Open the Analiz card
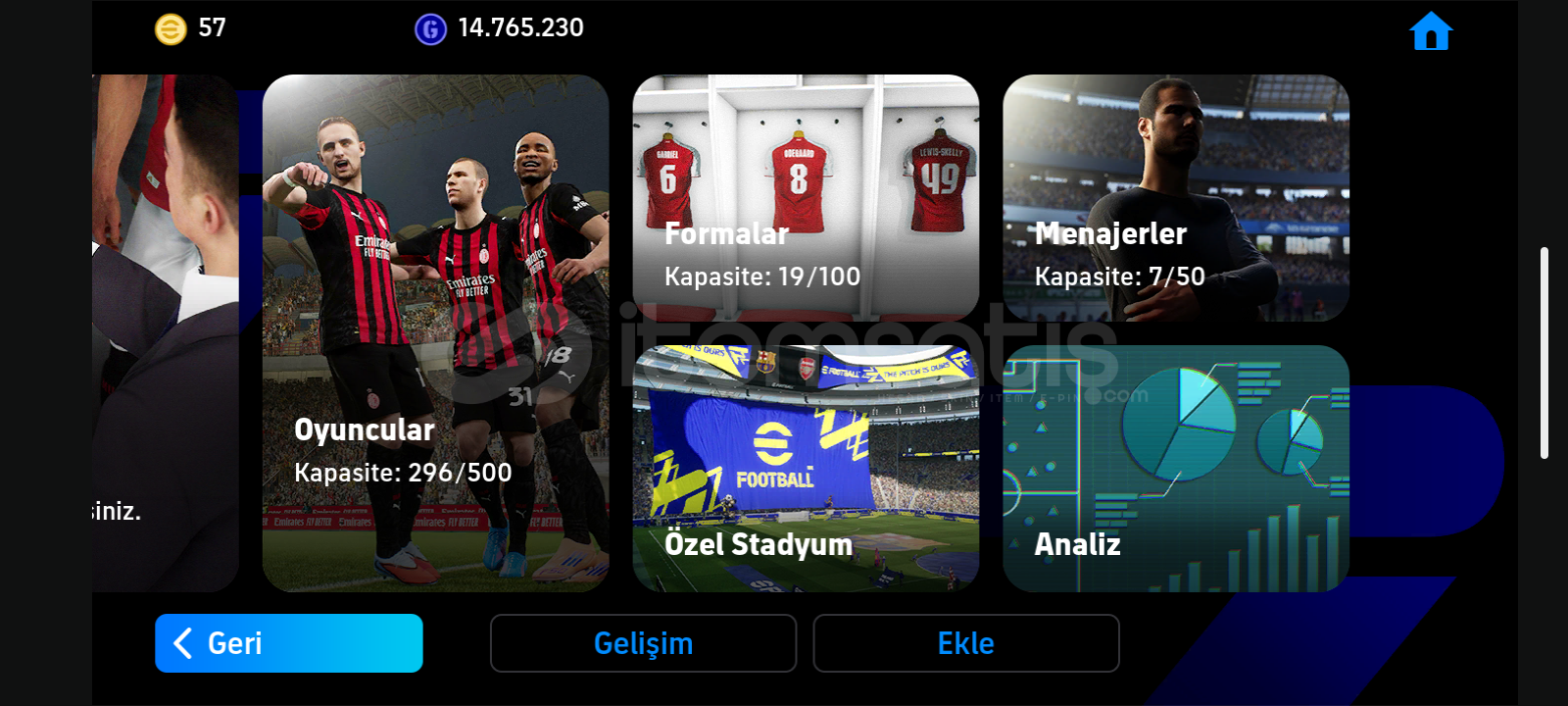 coord(1176,468)
